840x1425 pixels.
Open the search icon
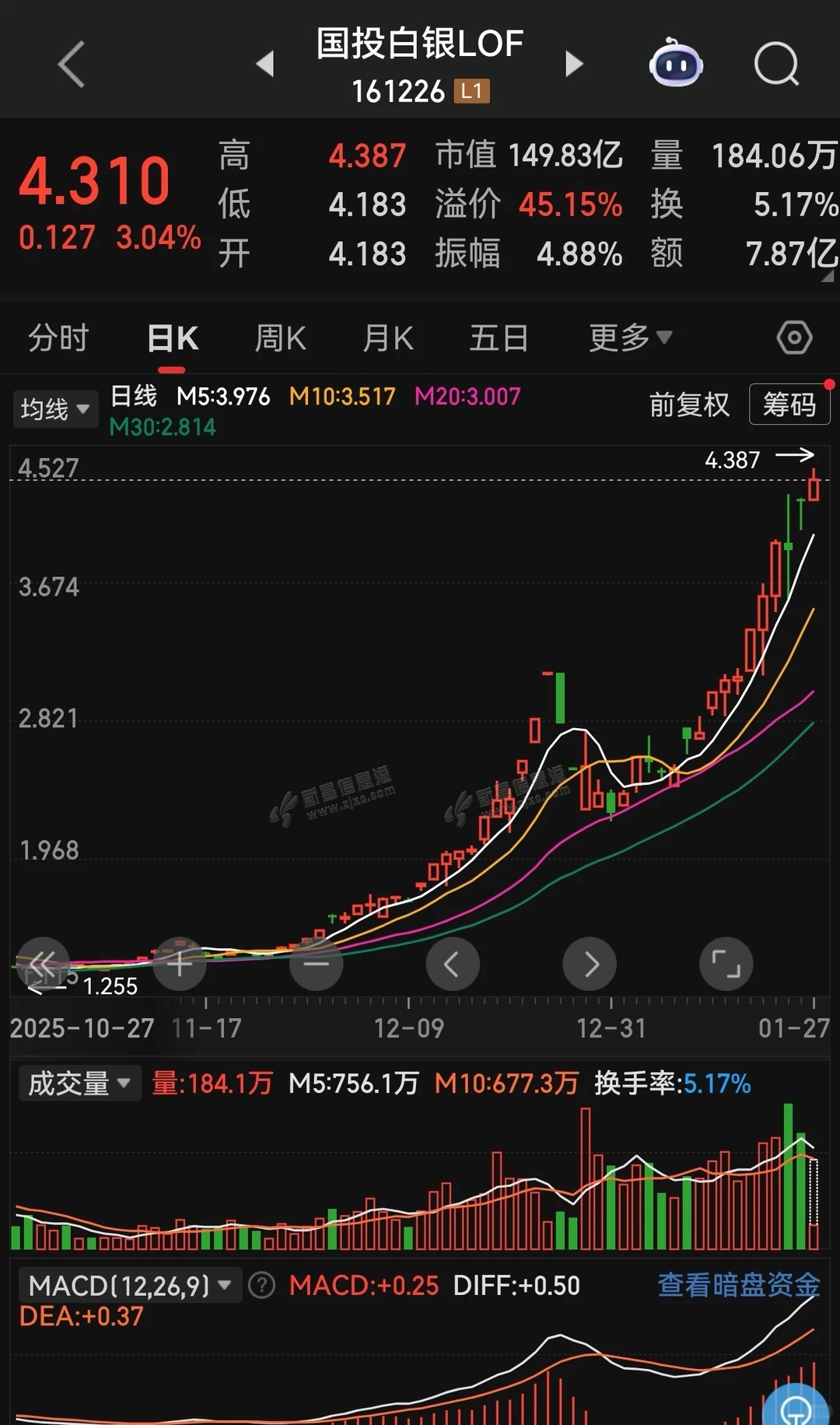pyautogui.click(x=776, y=64)
